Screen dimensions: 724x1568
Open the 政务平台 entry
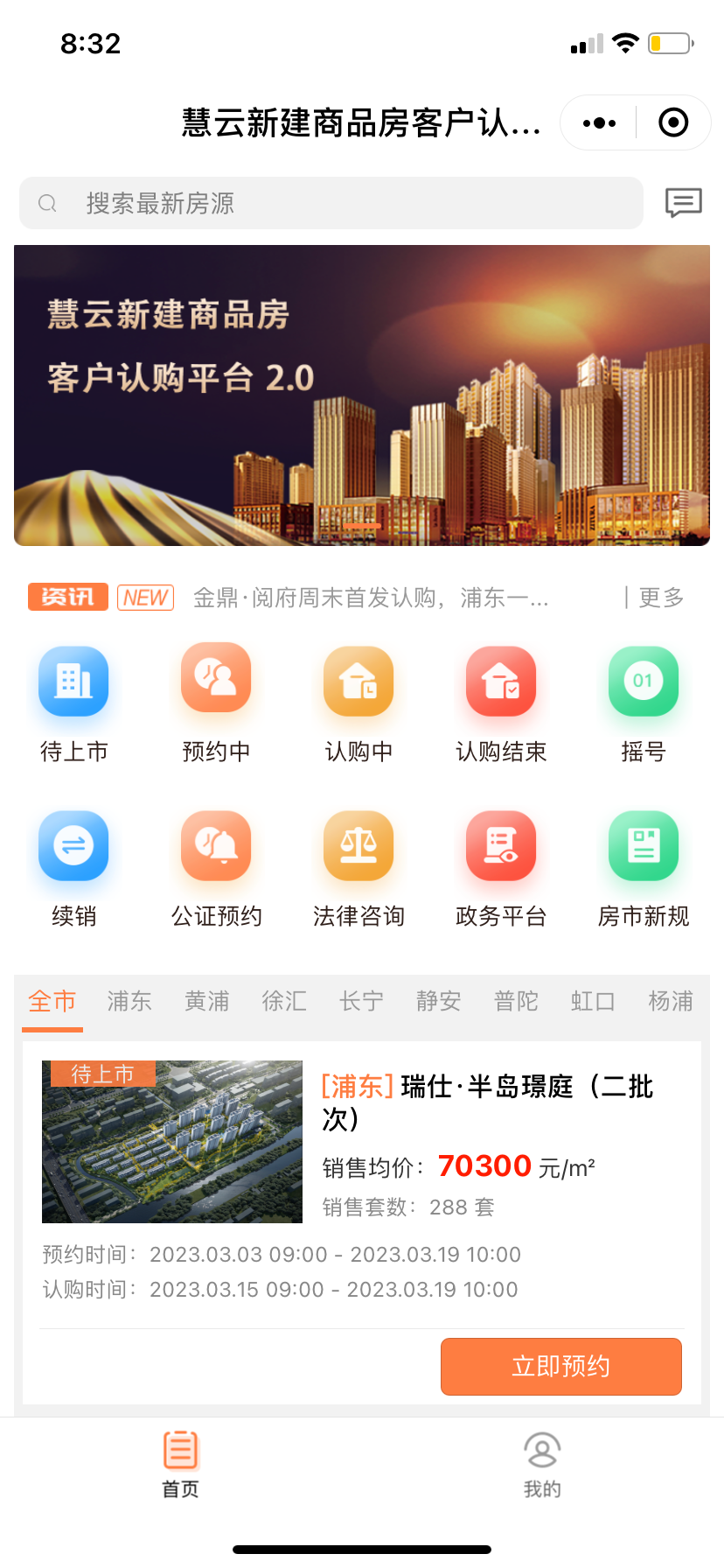coord(501,847)
